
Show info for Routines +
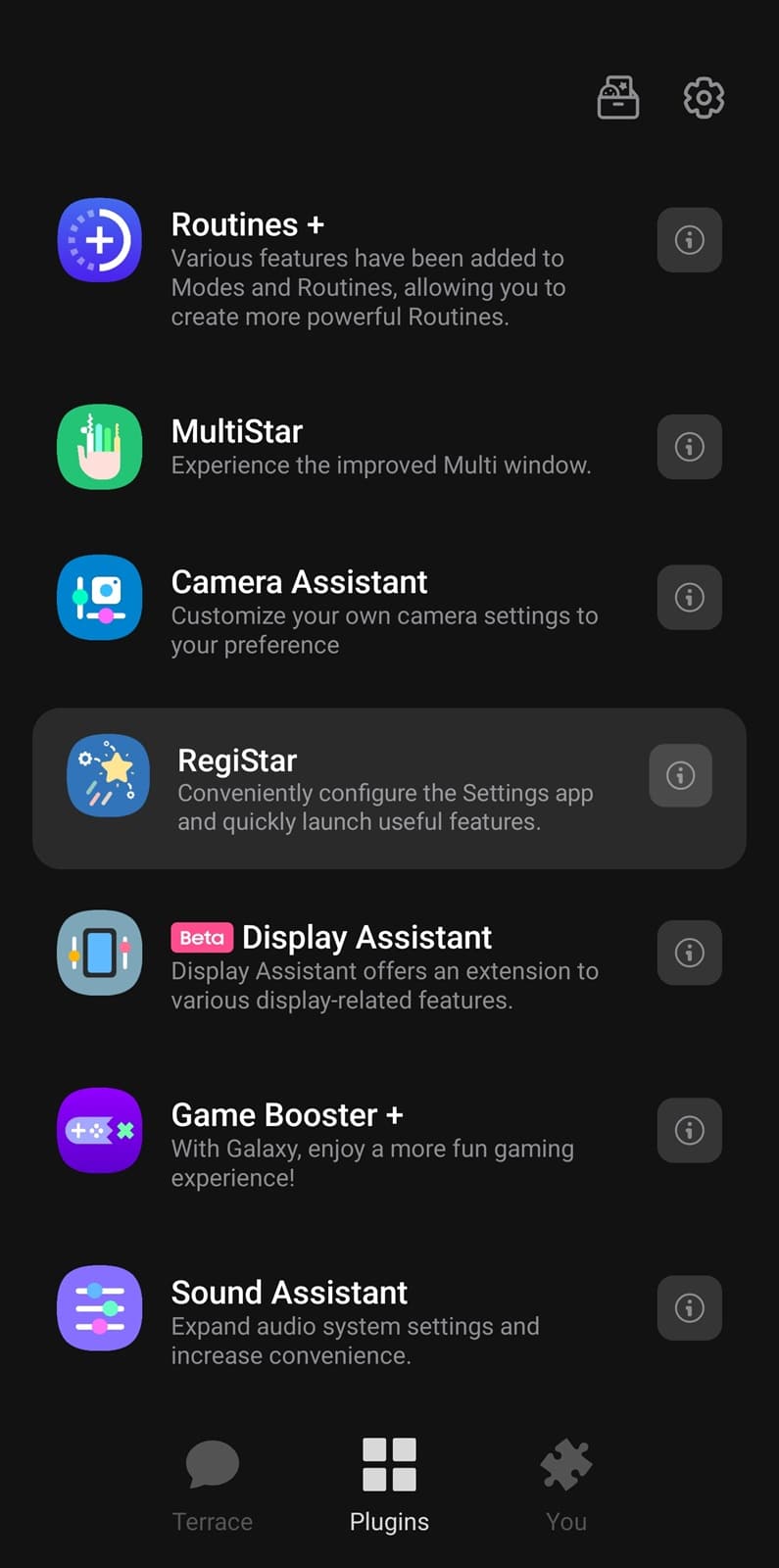[x=689, y=240]
